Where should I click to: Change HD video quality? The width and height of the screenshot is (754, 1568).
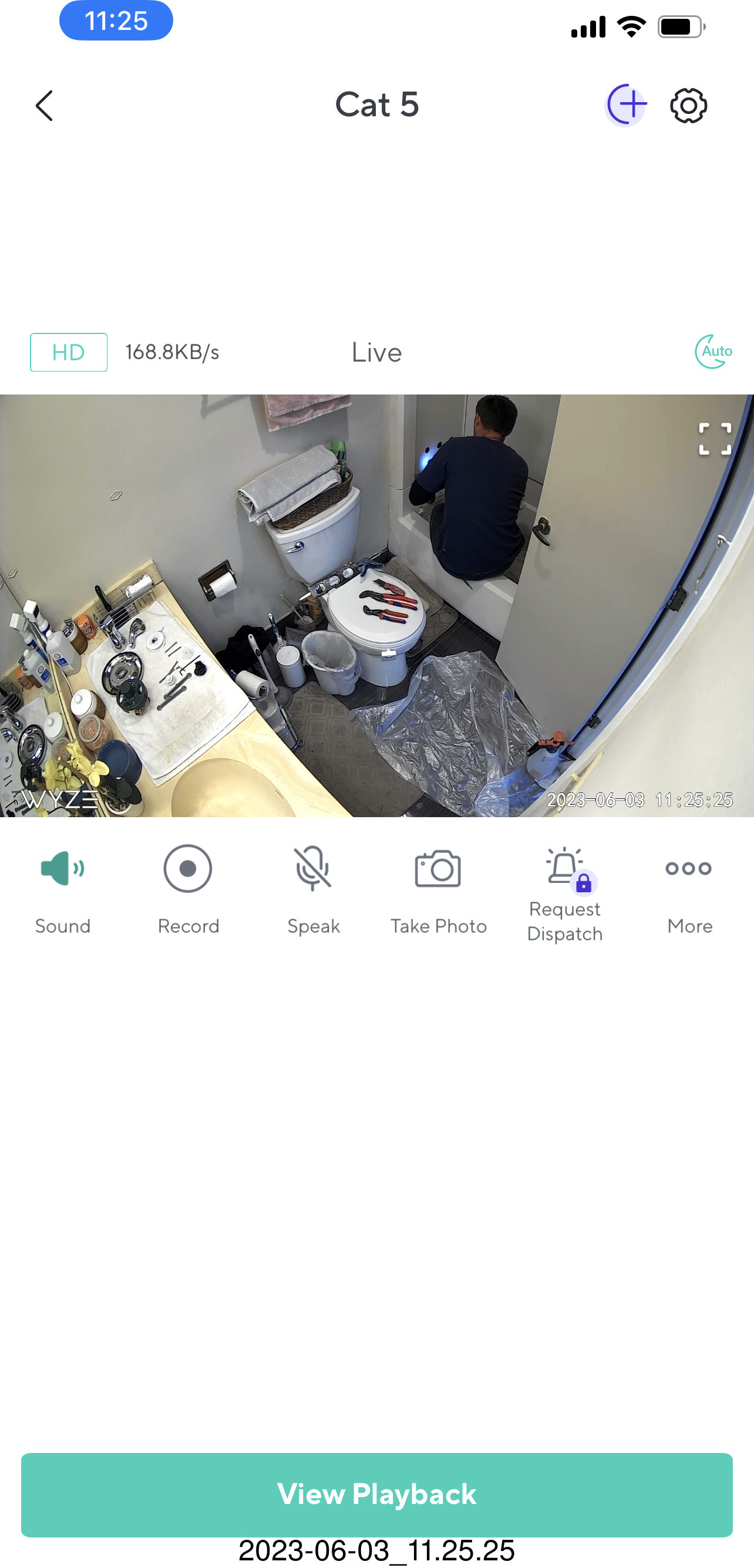coord(69,352)
